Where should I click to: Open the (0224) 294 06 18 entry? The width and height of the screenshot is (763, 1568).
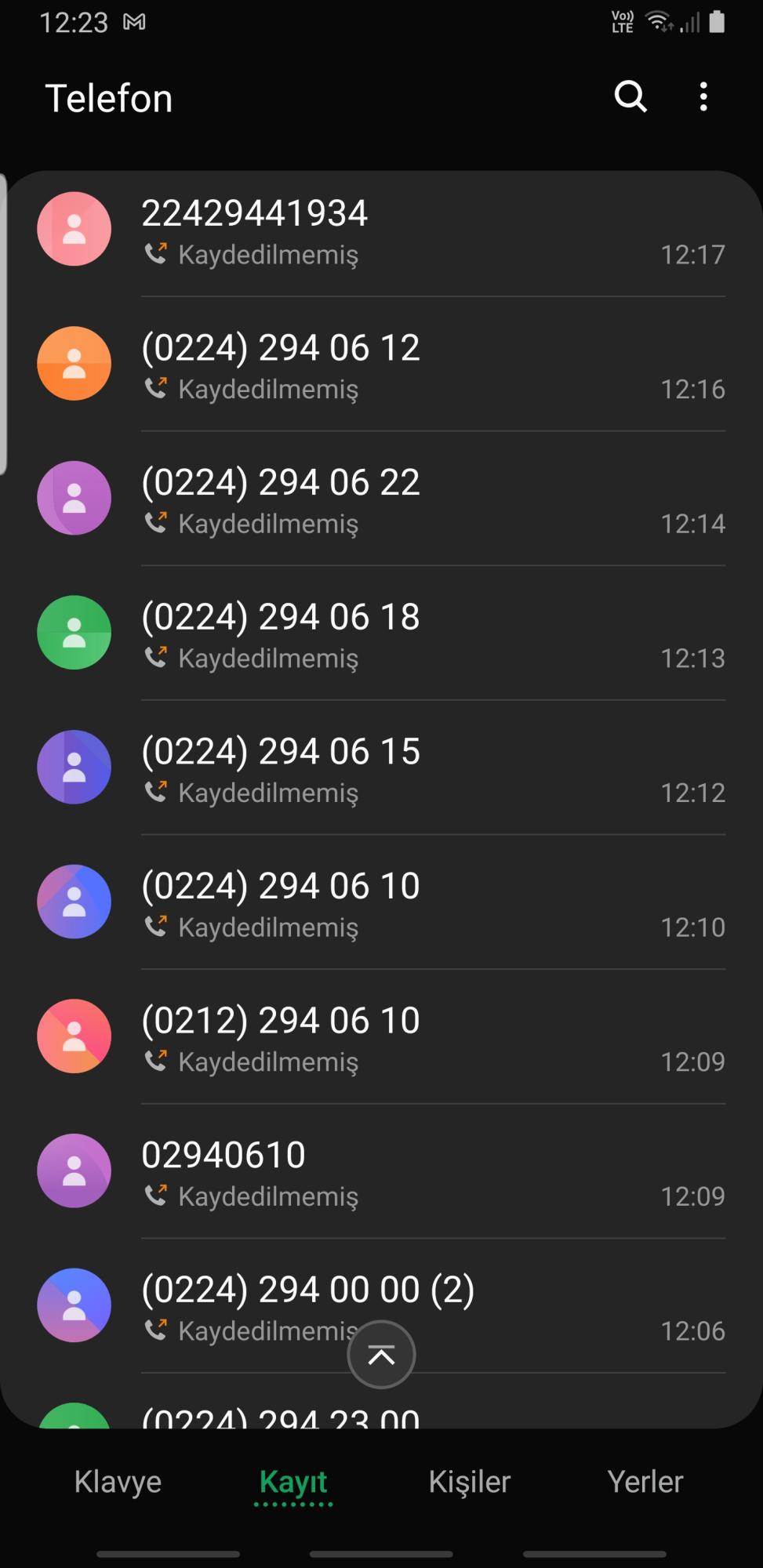(381, 633)
